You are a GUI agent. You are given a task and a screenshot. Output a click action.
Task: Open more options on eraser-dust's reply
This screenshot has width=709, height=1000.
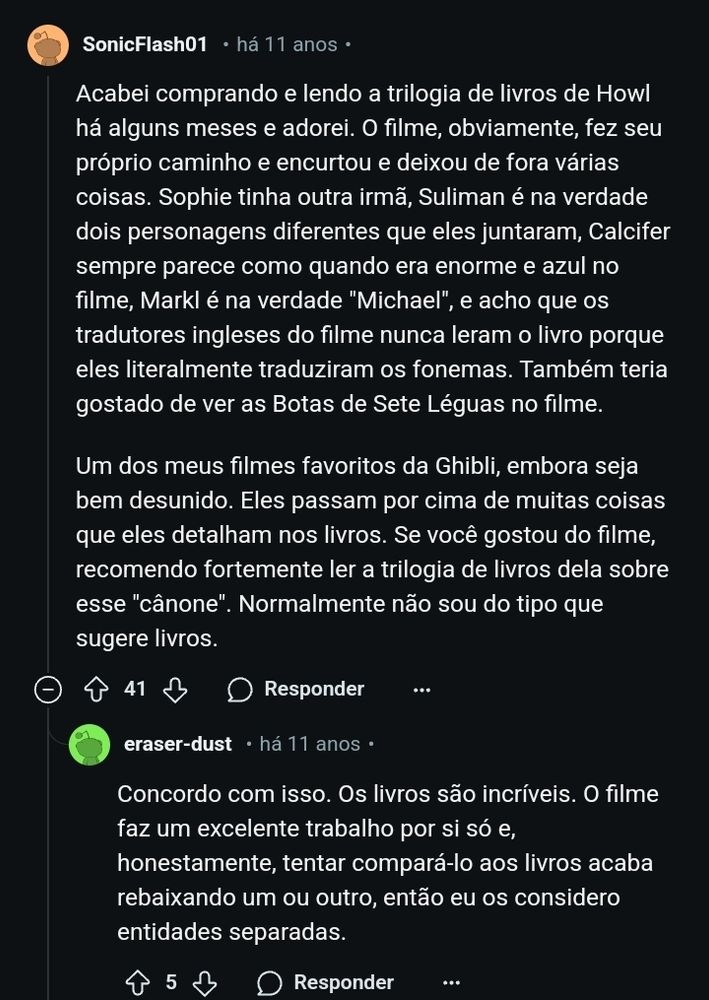click(x=451, y=983)
